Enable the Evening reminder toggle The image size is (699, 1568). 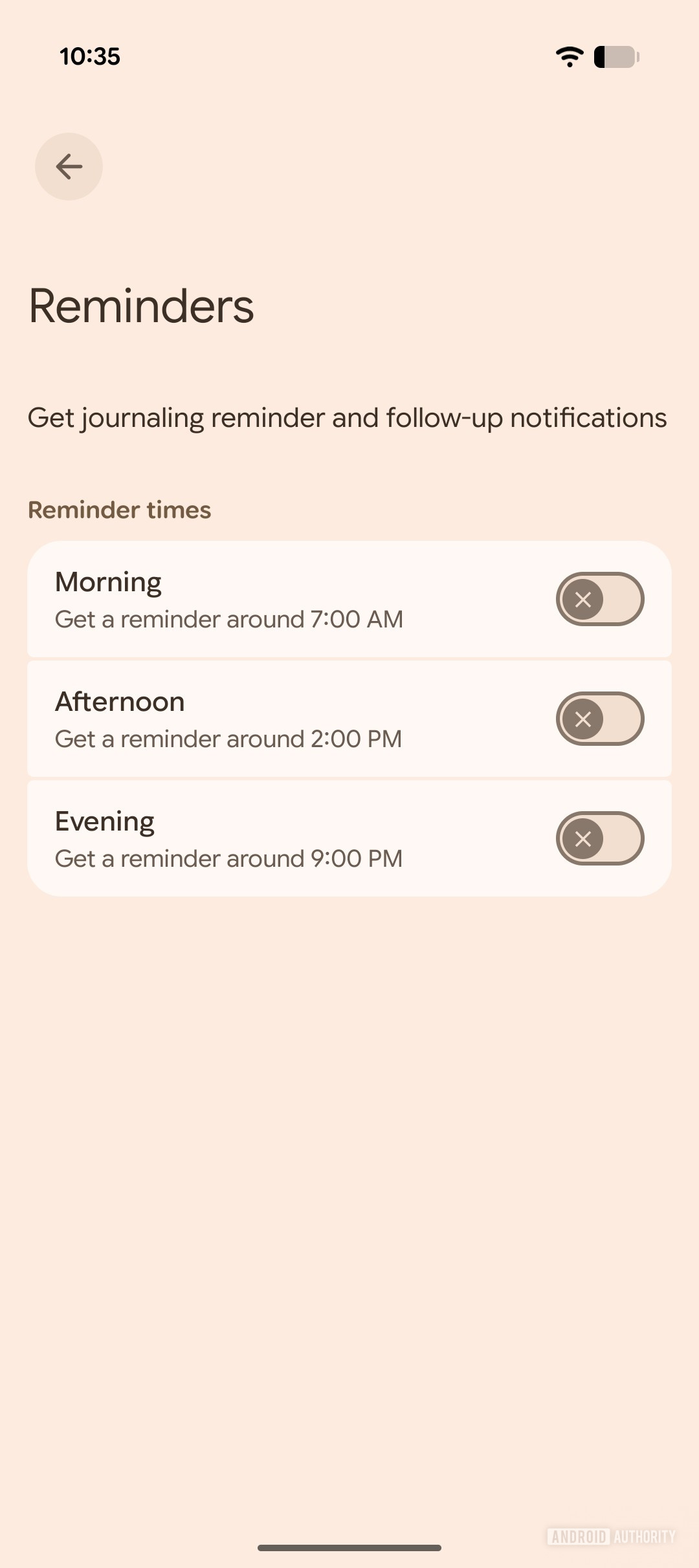coord(599,838)
